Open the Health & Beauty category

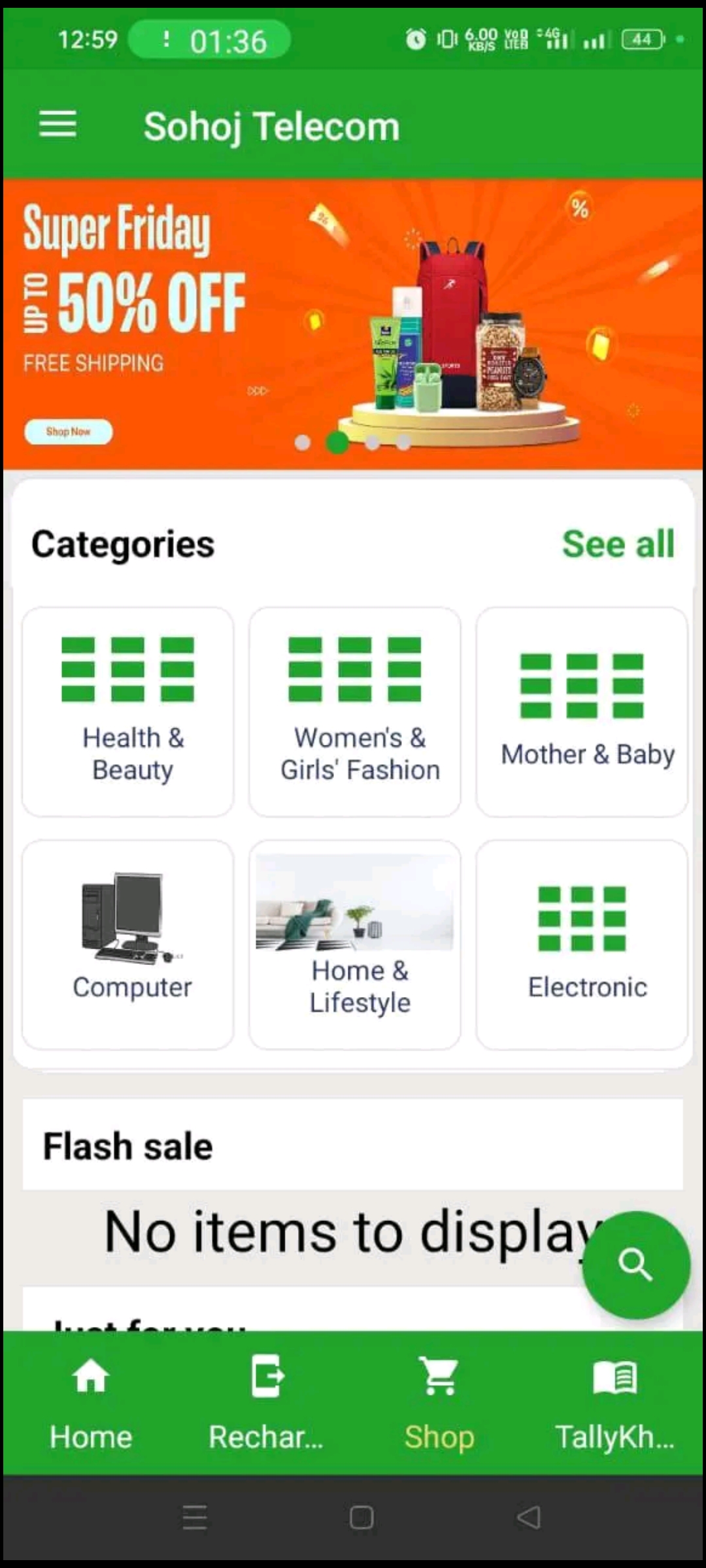[128, 711]
